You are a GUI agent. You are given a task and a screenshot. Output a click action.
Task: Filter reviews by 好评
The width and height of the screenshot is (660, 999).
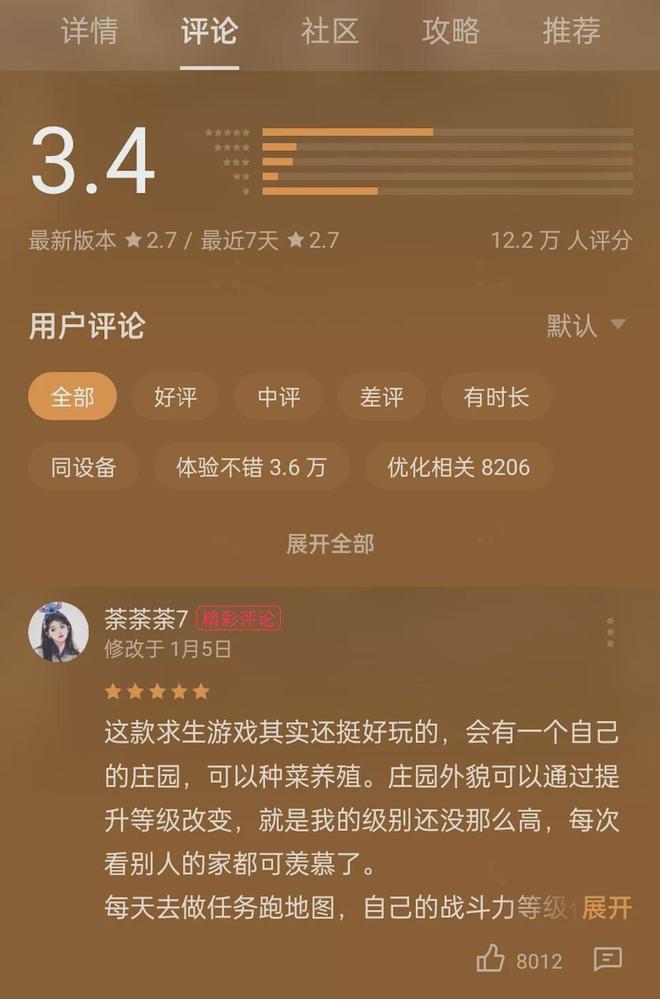coord(175,397)
